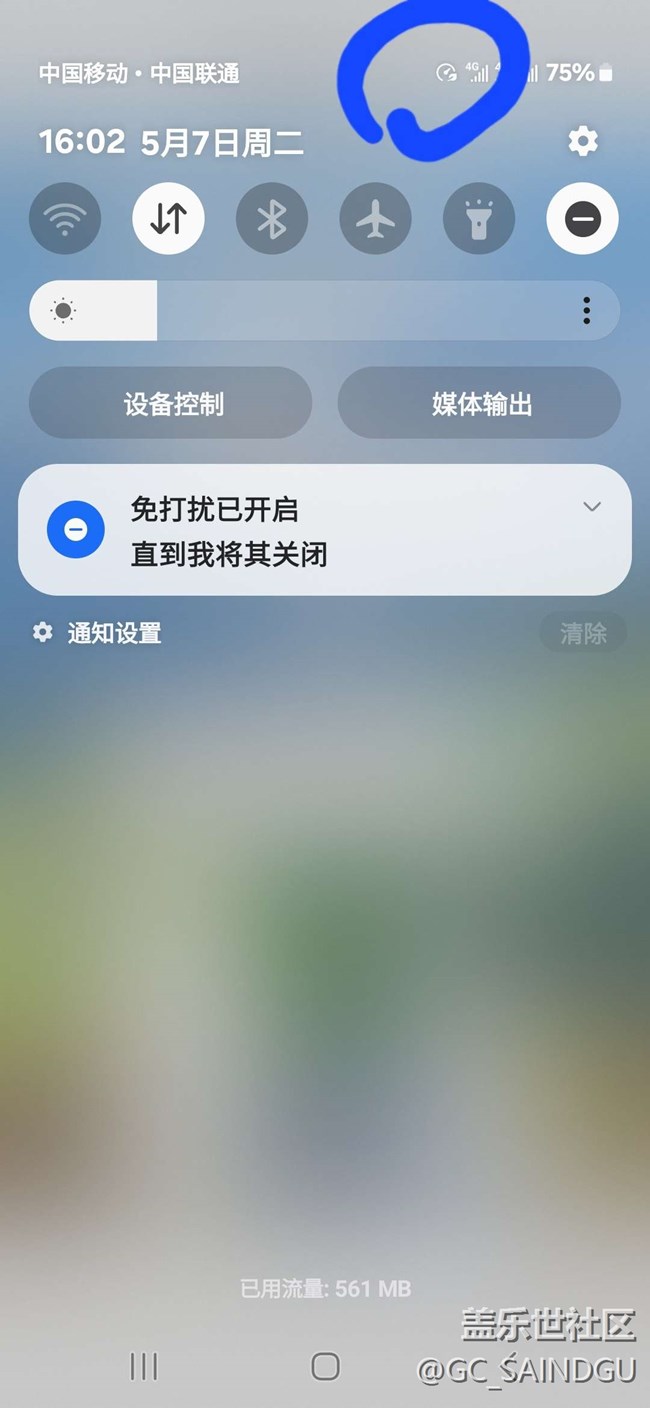Screen dimensions: 650x1408
Task: Open settings via the gear icon
Action: [583, 141]
